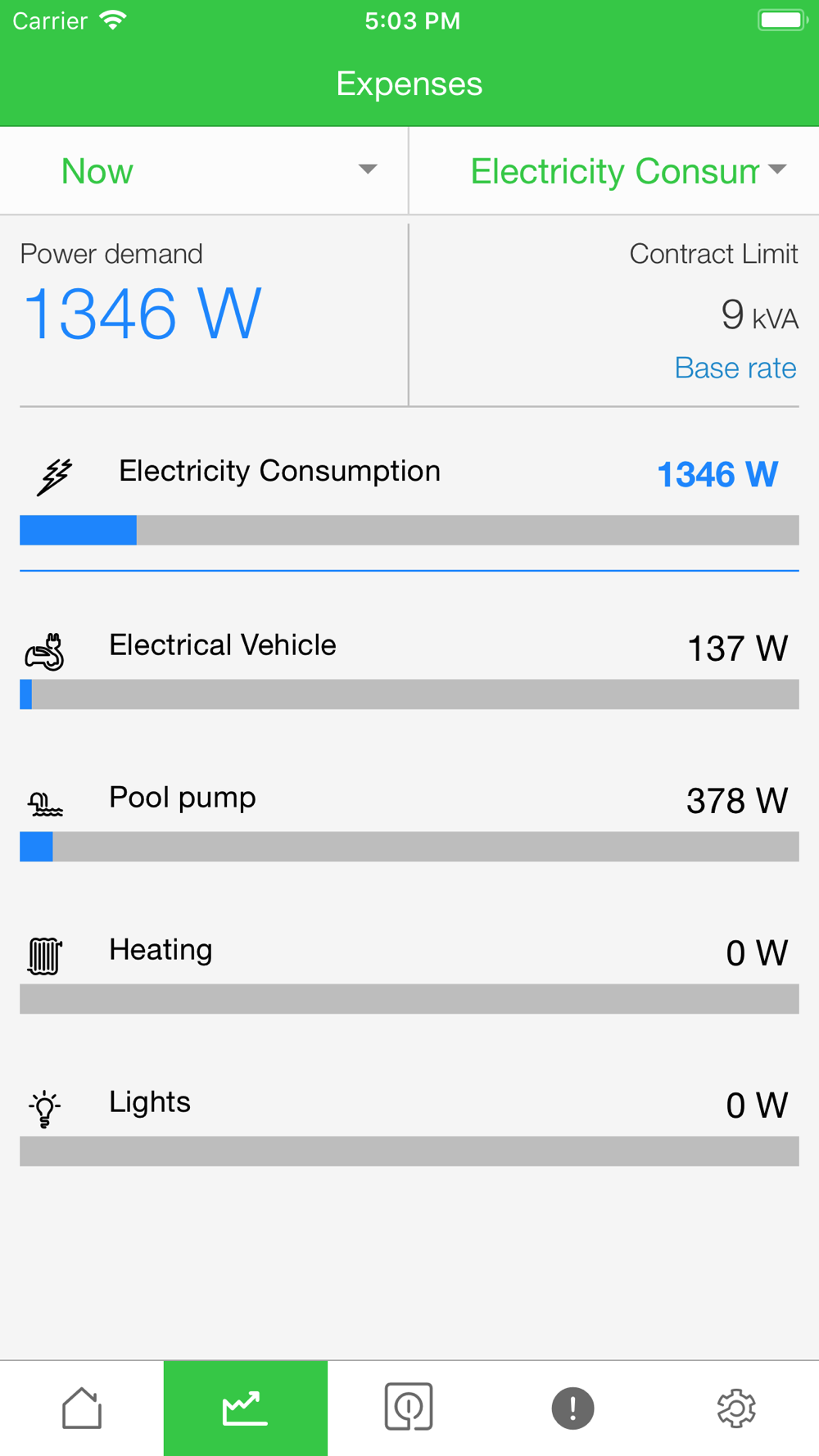Go to the Home tab
Viewport: 819px width, 1456px height.
coord(82,1408)
